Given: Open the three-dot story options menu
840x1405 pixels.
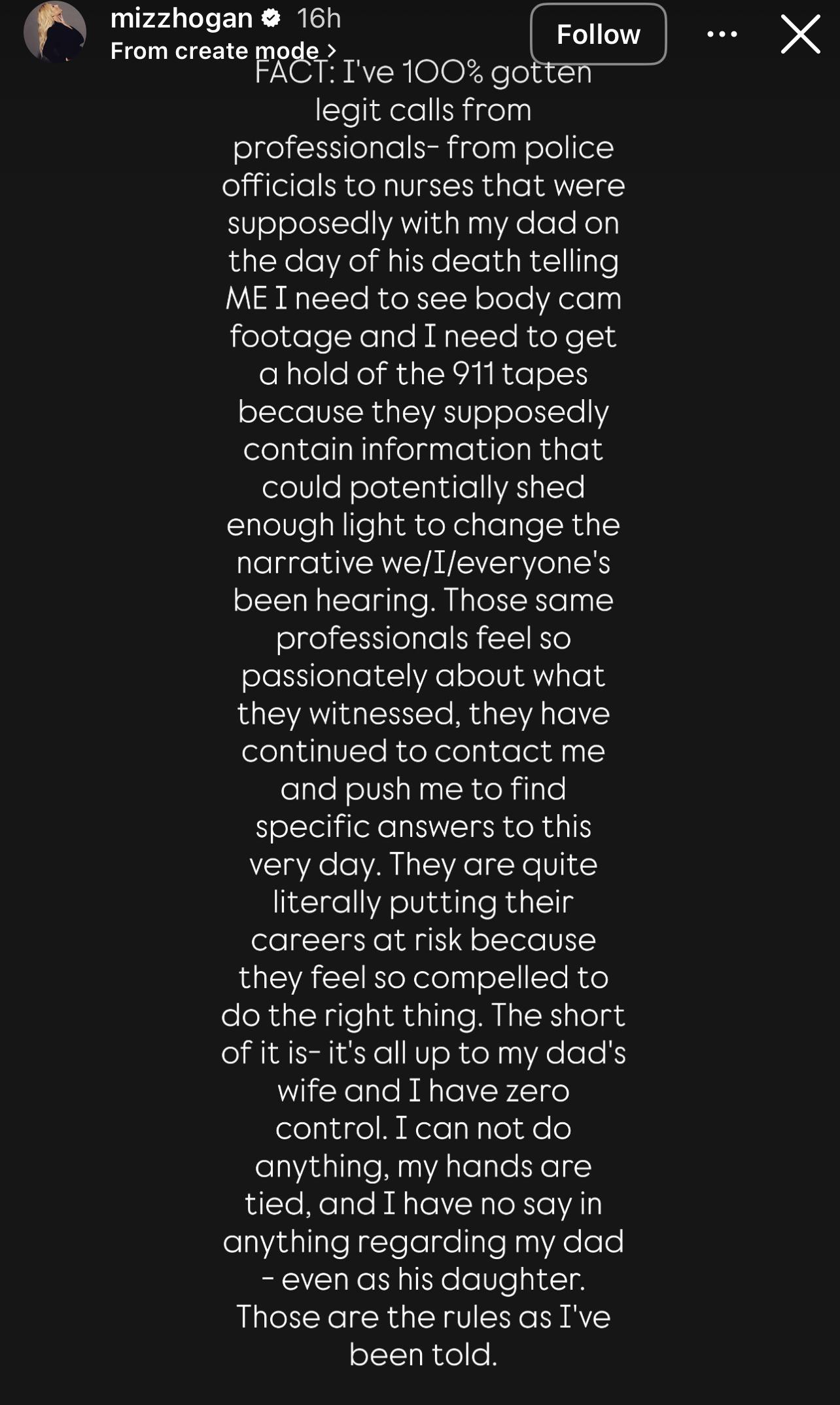Looking at the screenshot, I should (722, 35).
